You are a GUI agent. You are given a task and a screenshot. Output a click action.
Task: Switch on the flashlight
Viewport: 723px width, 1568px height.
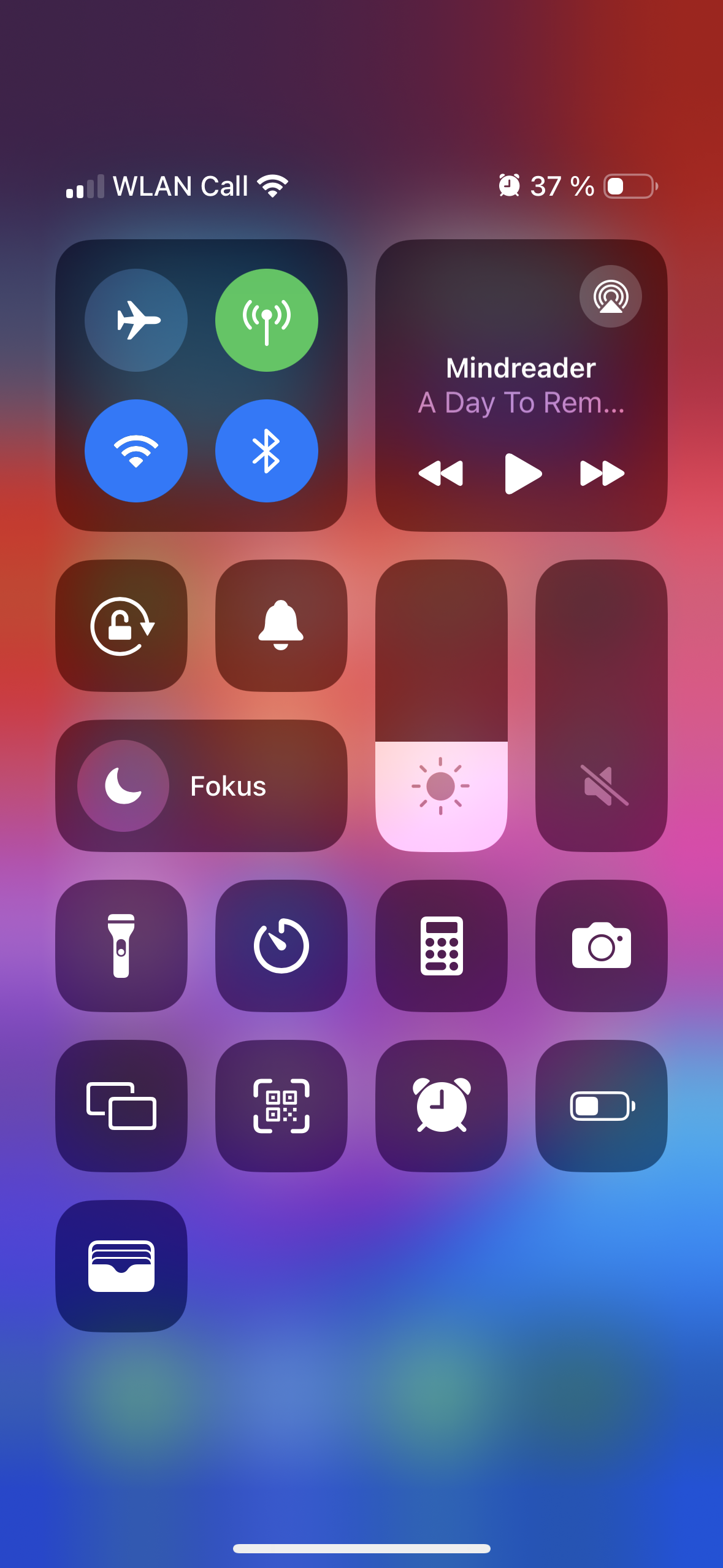[121, 946]
